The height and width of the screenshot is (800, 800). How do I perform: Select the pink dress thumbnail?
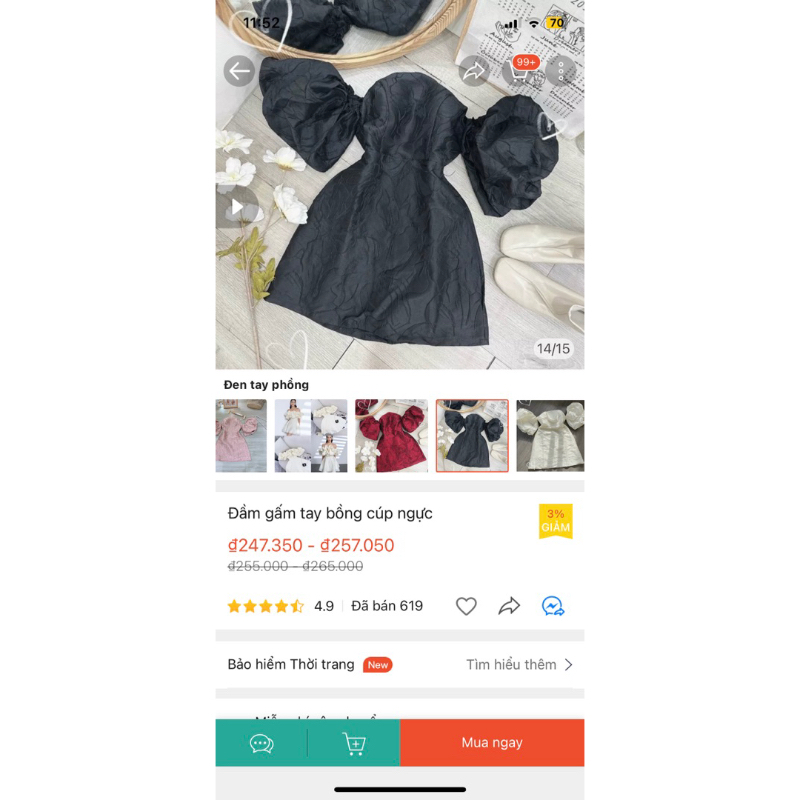click(x=241, y=436)
